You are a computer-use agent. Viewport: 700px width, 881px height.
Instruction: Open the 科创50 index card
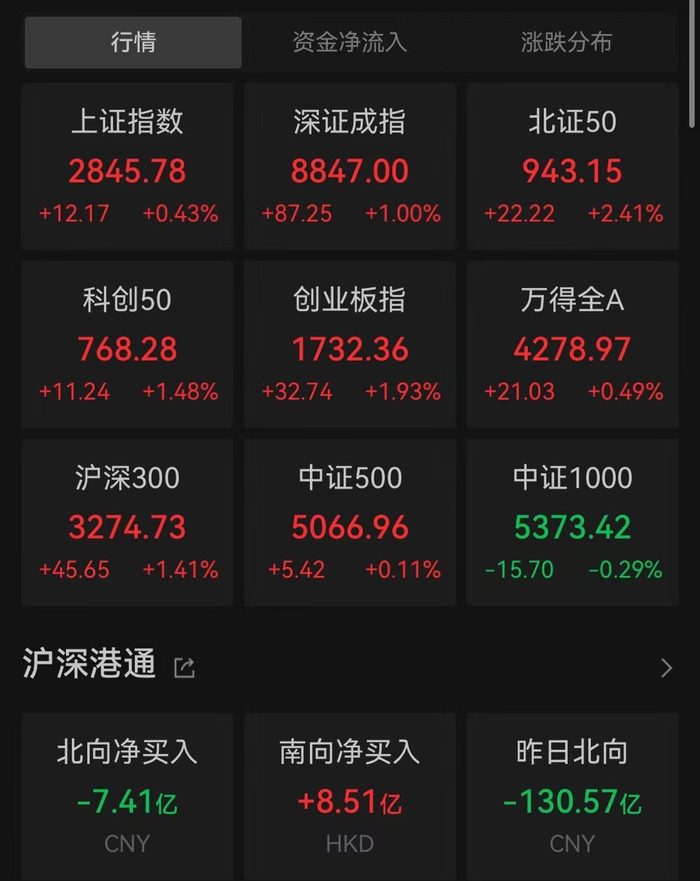tap(128, 344)
